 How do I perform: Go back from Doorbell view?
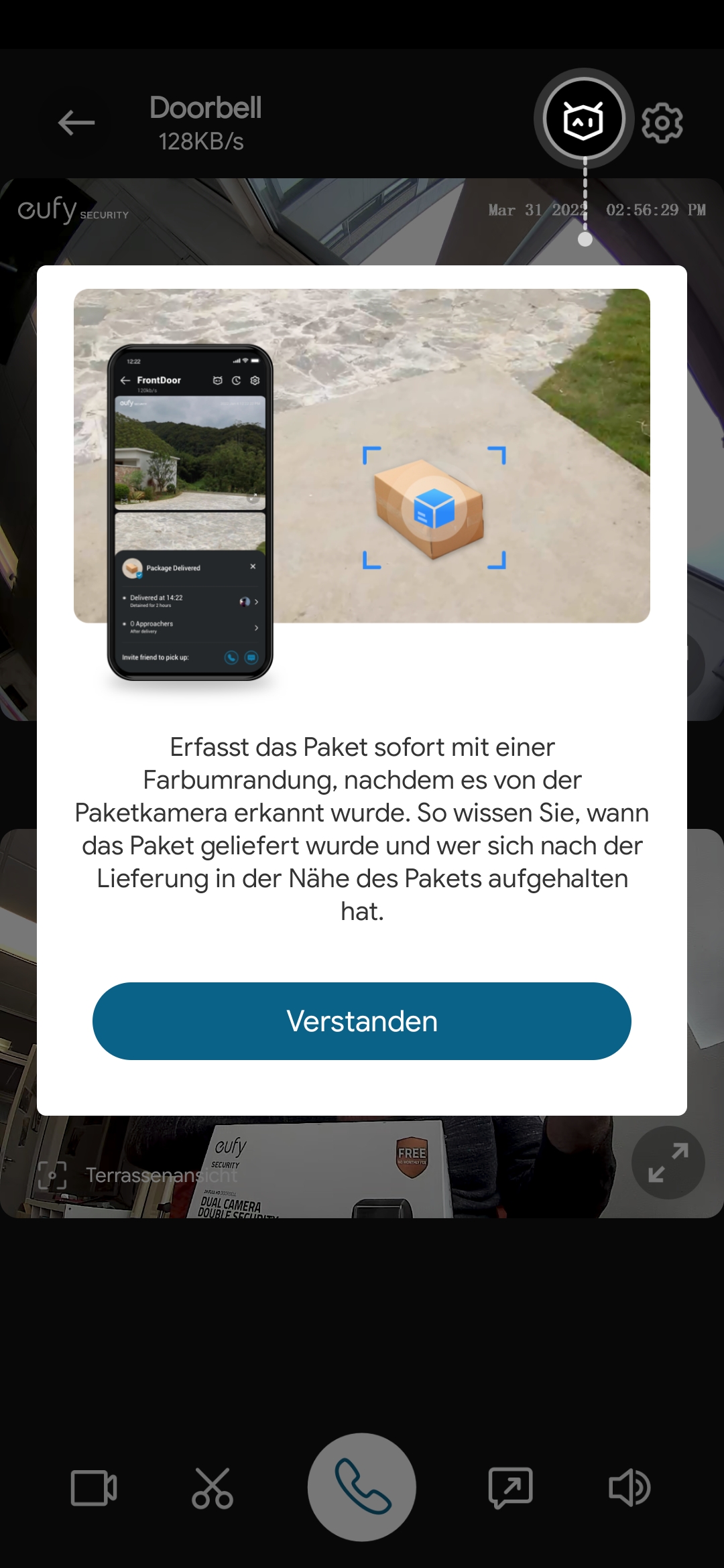click(x=76, y=123)
